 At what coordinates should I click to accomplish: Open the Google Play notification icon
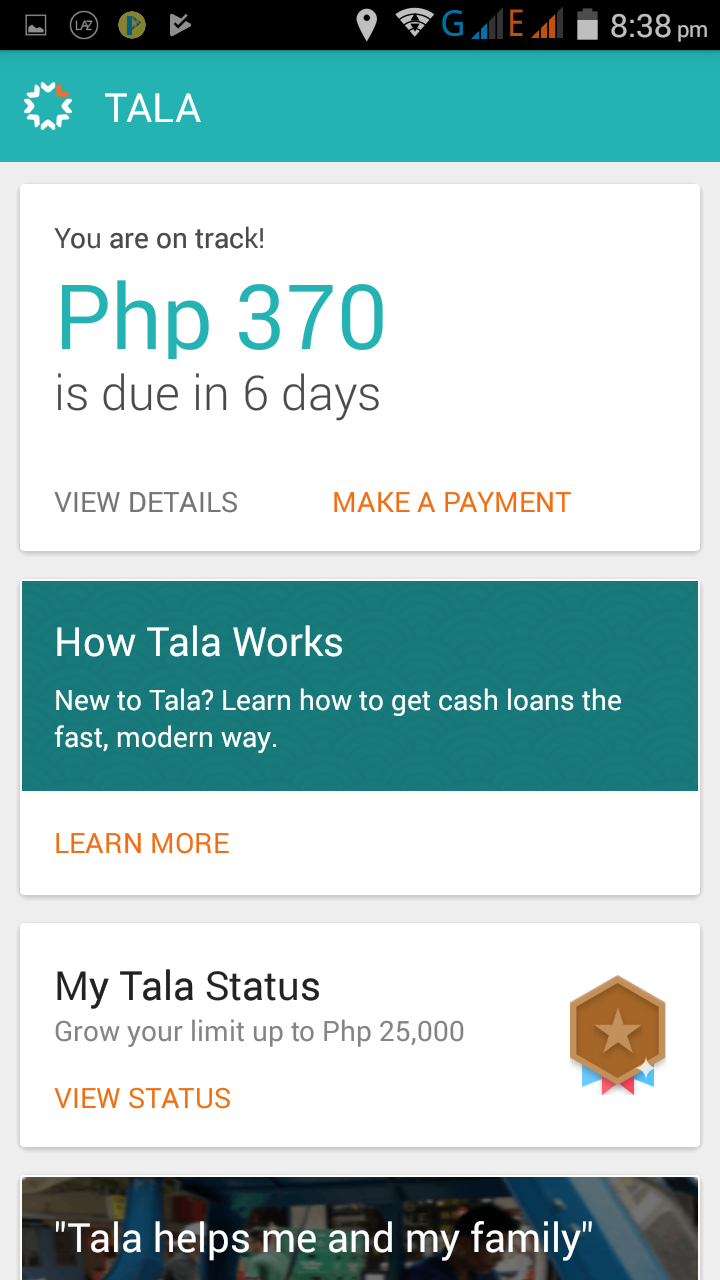coord(130,25)
